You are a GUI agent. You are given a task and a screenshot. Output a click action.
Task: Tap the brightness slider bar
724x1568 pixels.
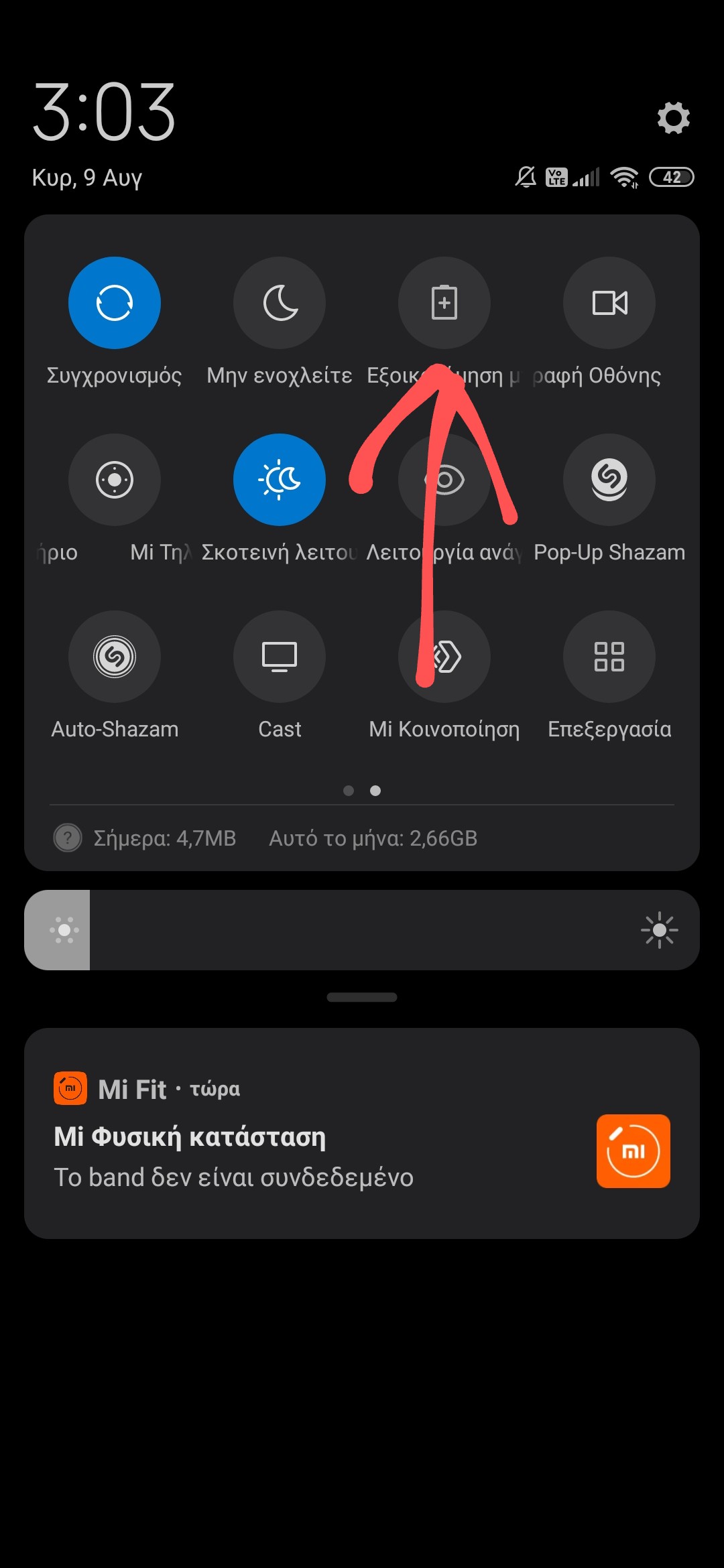point(362,930)
